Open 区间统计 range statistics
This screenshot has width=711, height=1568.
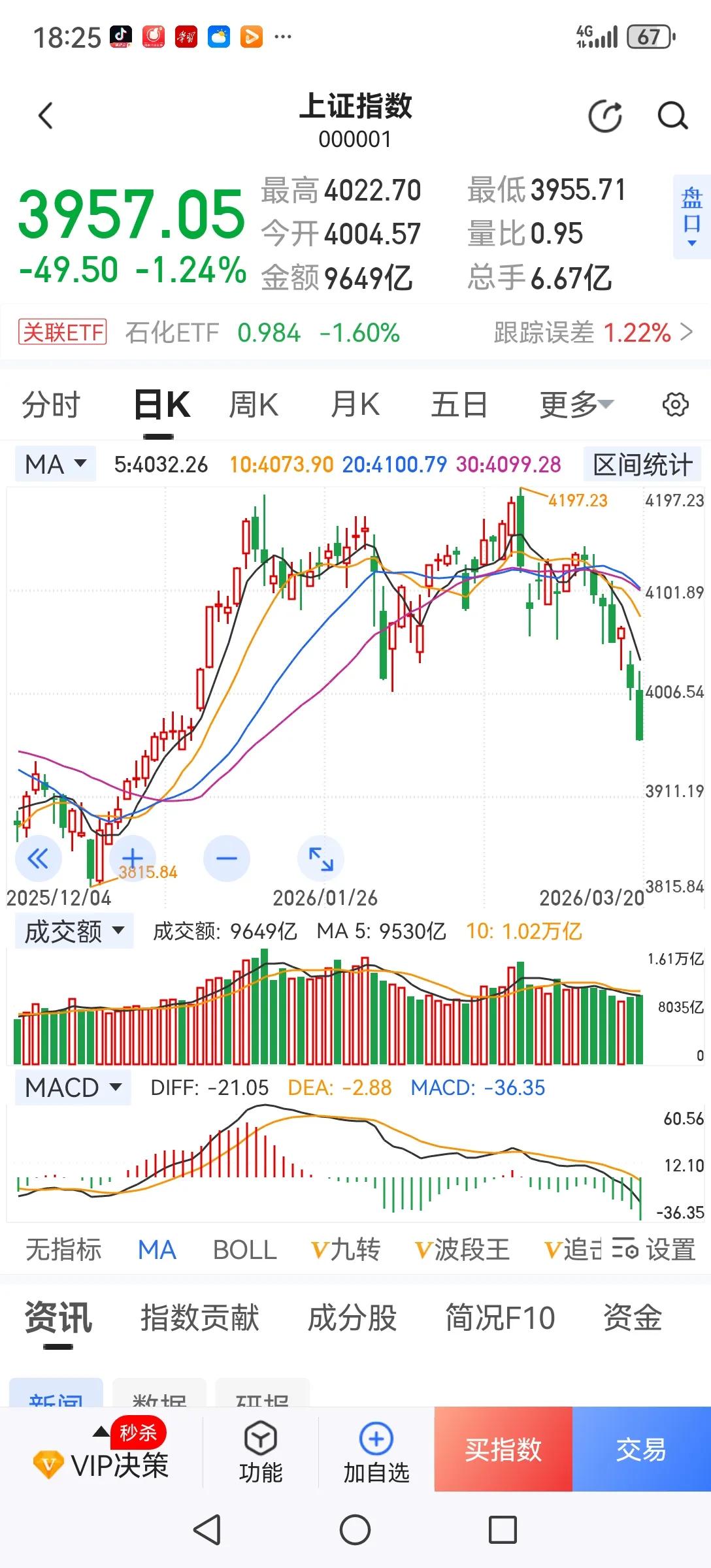641,464
